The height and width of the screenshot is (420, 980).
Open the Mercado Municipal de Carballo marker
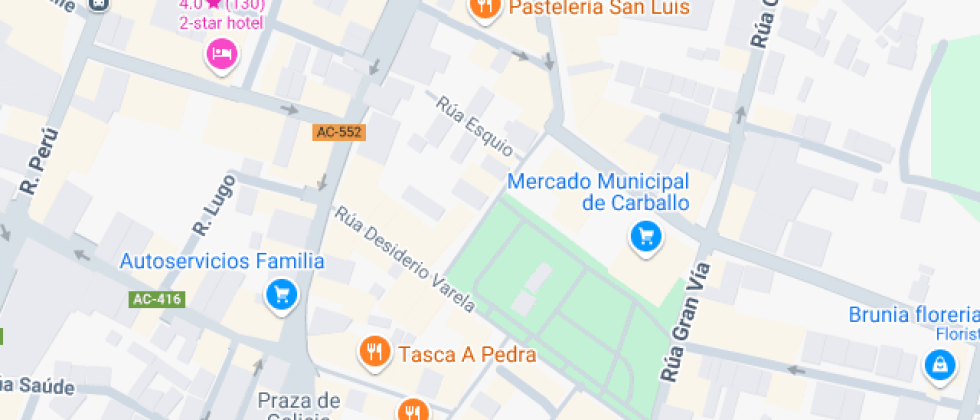[x=646, y=237]
